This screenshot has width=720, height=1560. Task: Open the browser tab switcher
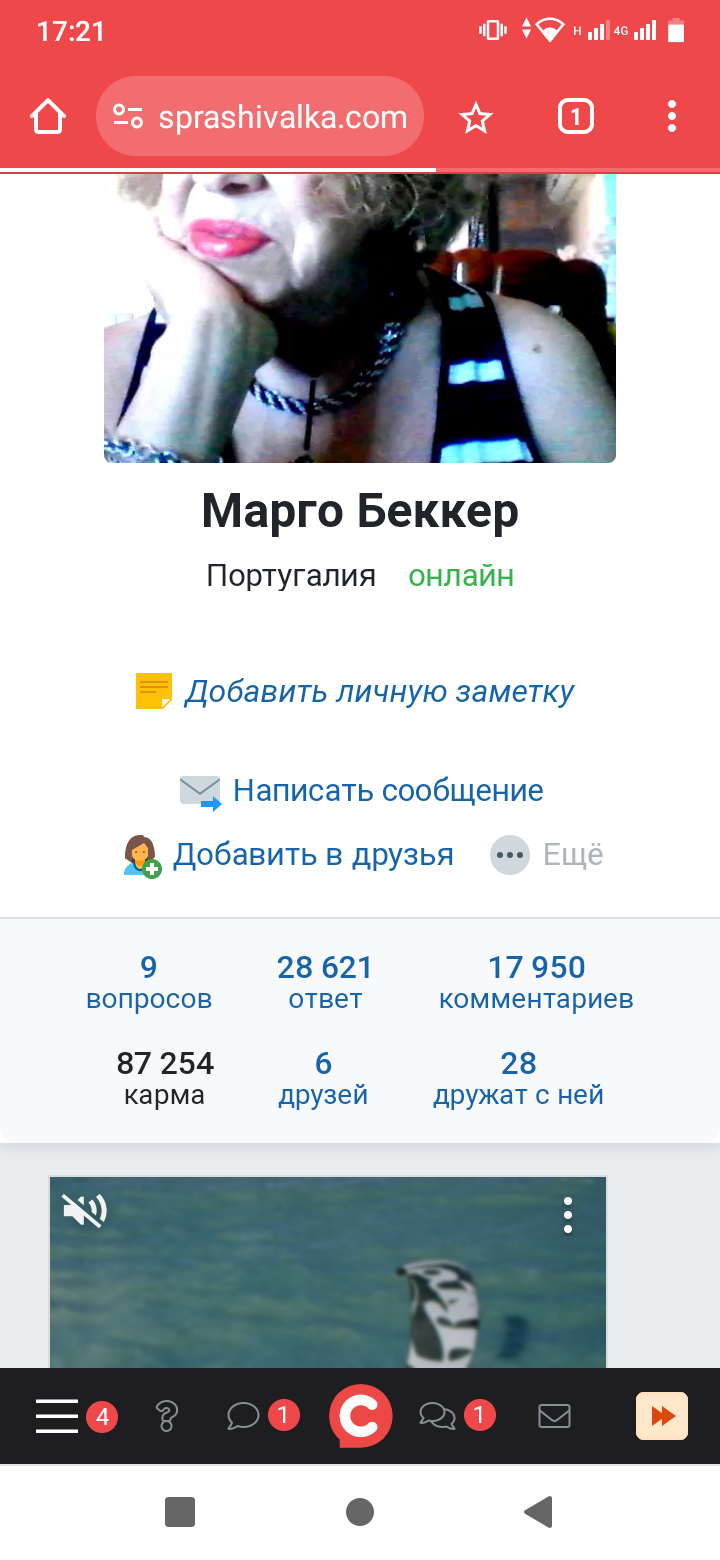pyautogui.click(x=575, y=117)
